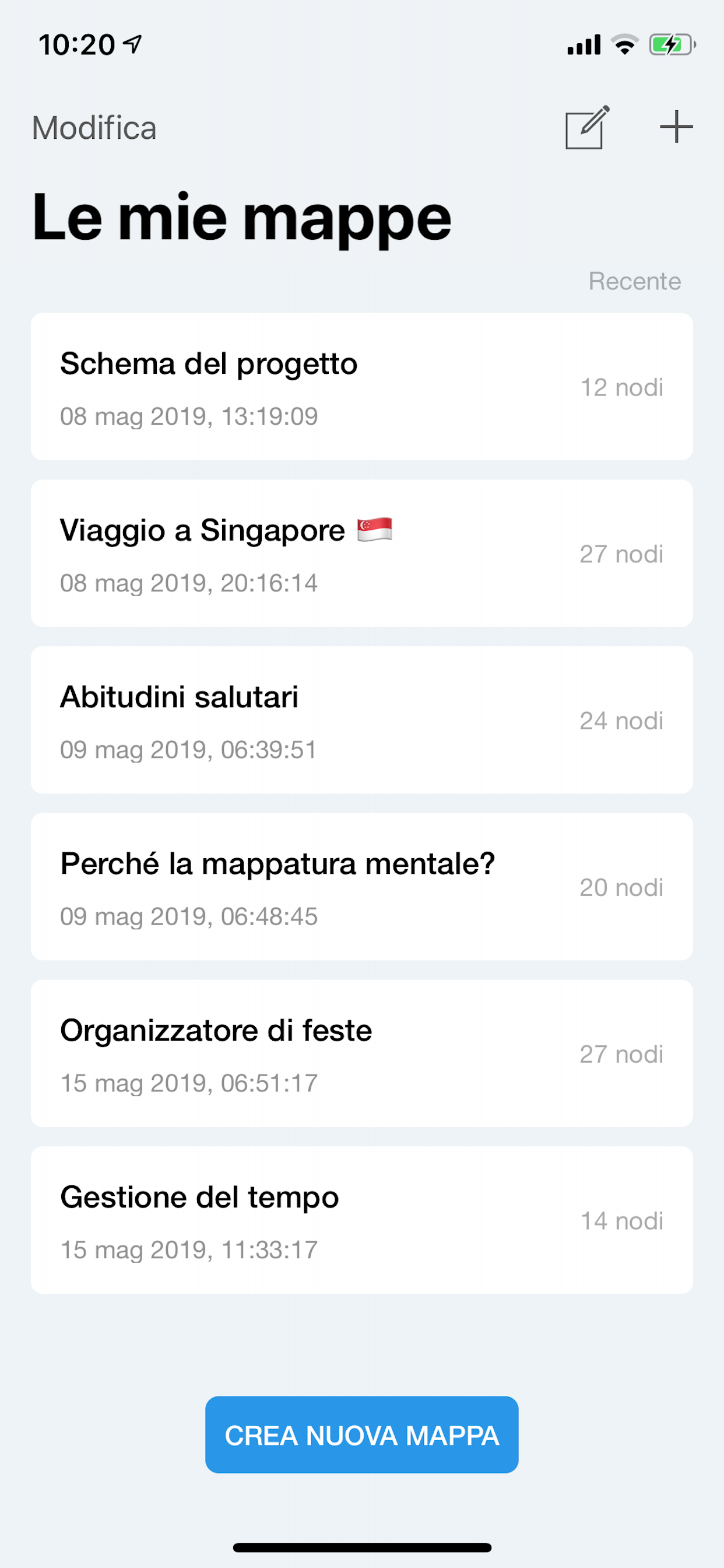Open 'Perché la mappatura mentale?'
The height and width of the screenshot is (1568, 724).
362,887
